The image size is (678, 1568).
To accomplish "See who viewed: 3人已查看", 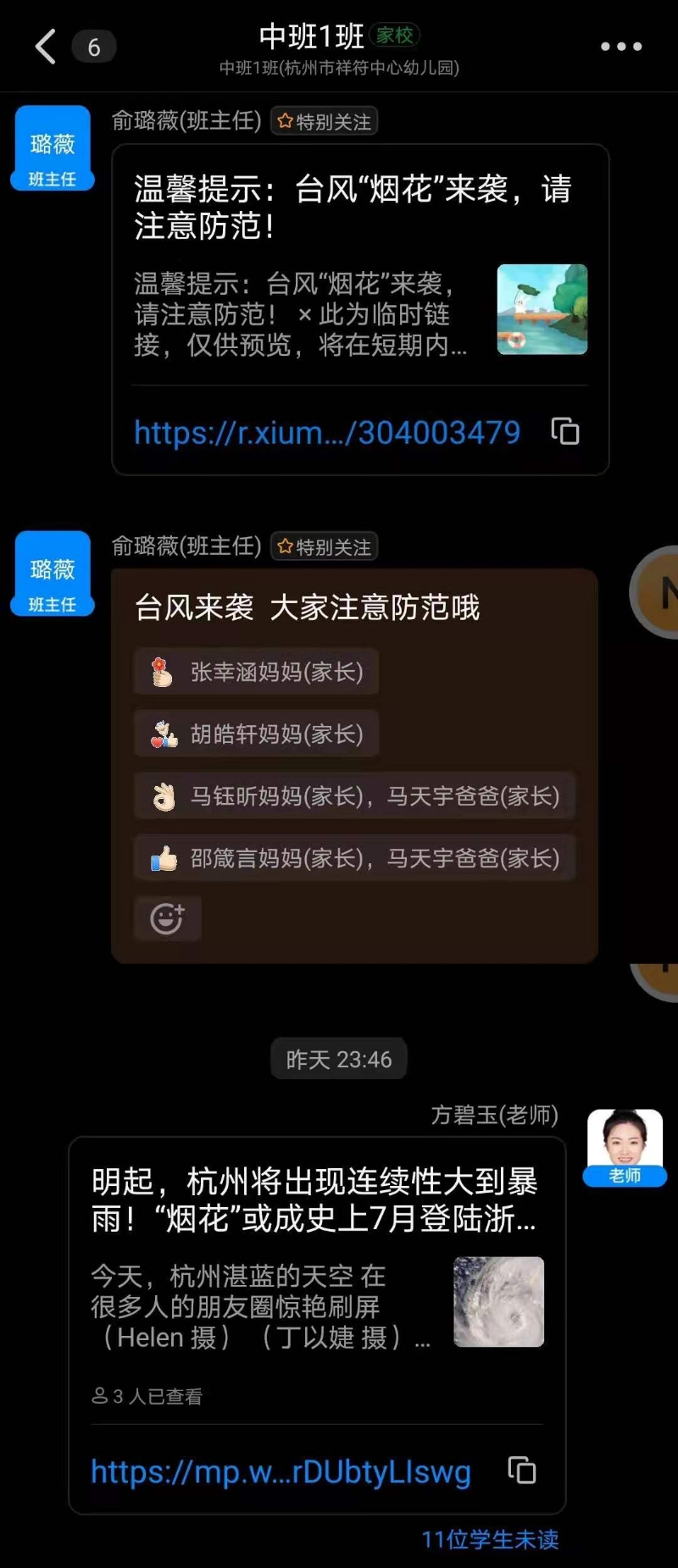I will click(x=147, y=1396).
